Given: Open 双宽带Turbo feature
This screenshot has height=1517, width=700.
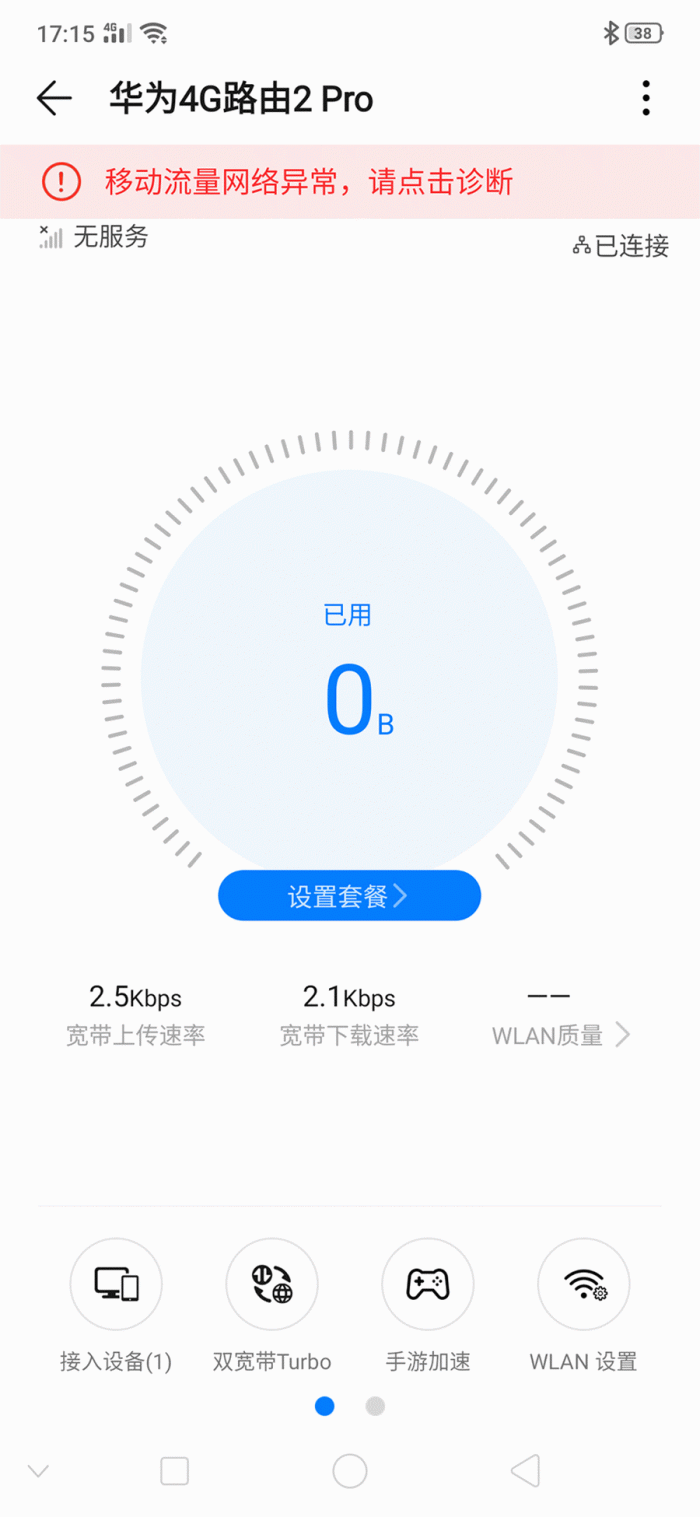Looking at the screenshot, I should click(272, 1284).
